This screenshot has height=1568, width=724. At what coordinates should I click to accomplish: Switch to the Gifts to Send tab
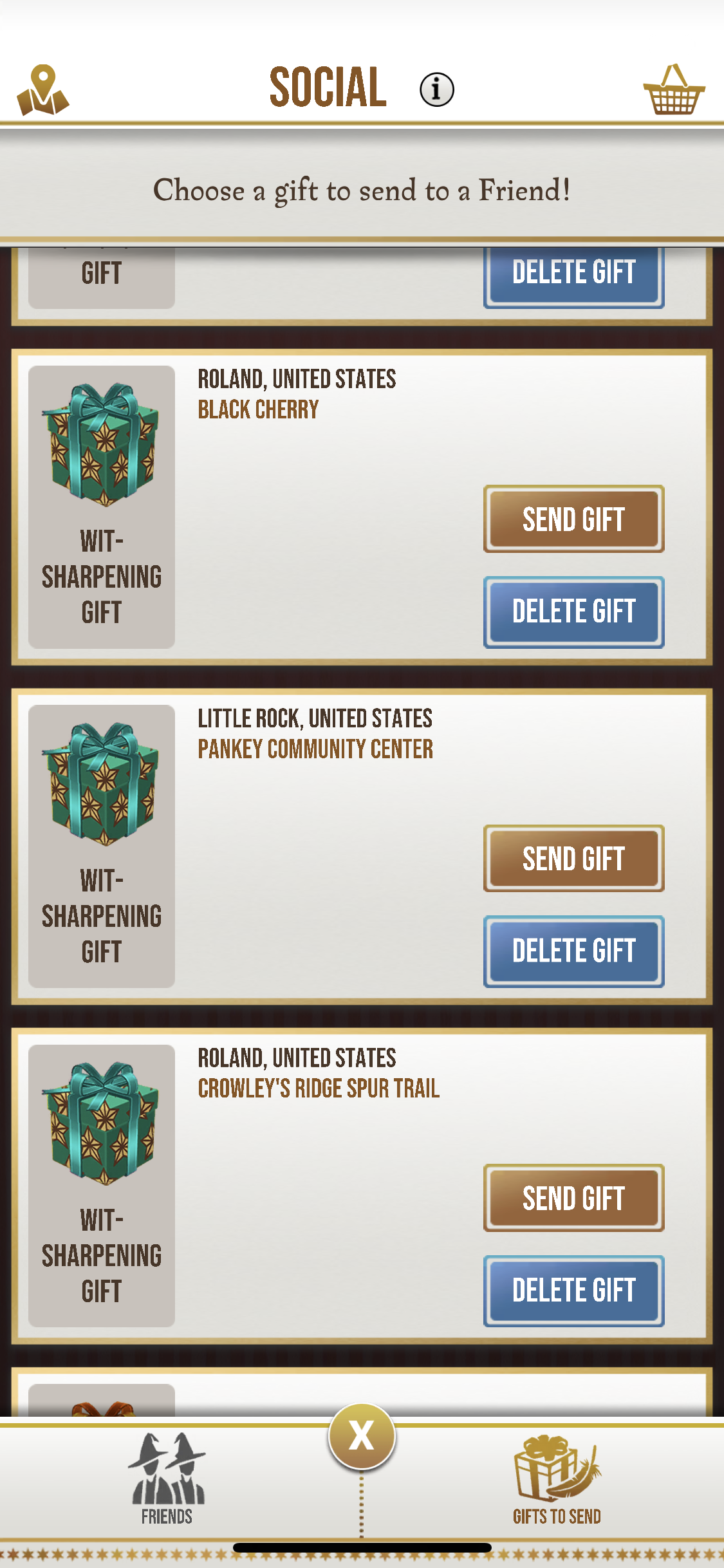(557, 1479)
